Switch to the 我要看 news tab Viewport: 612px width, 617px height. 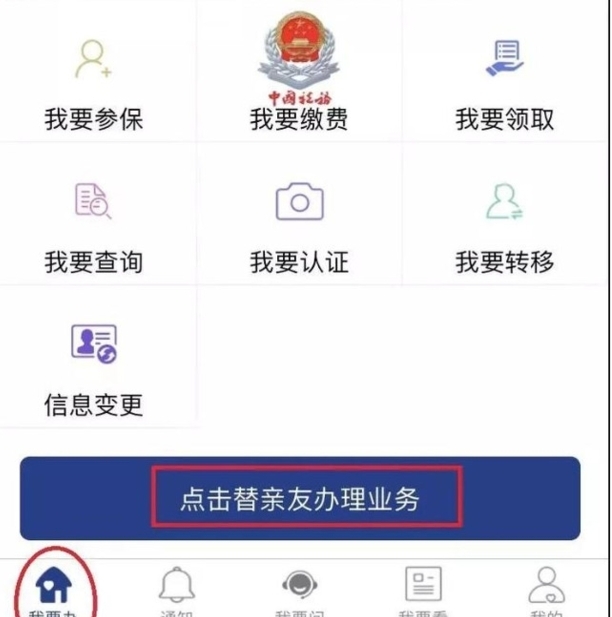click(423, 590)
